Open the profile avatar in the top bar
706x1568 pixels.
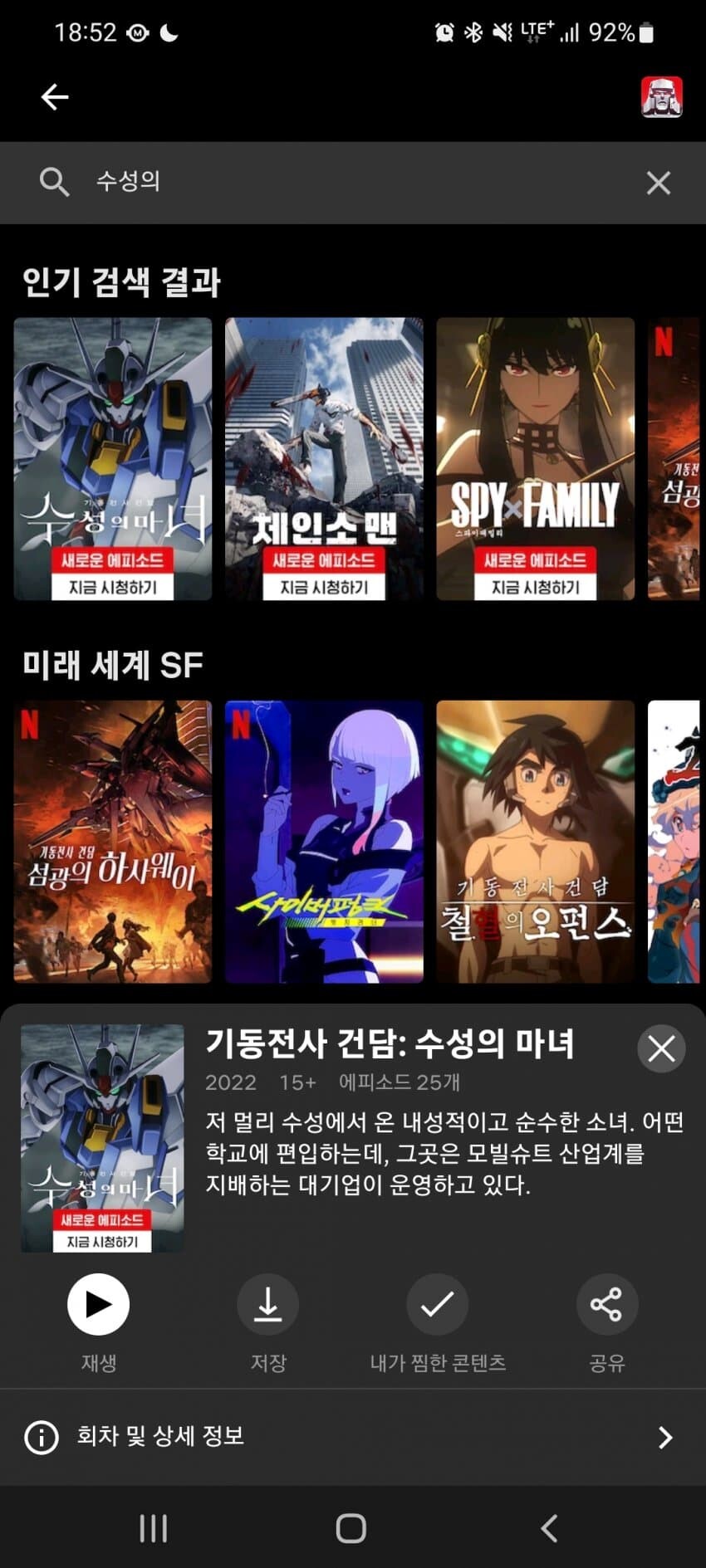click(661, 96)
